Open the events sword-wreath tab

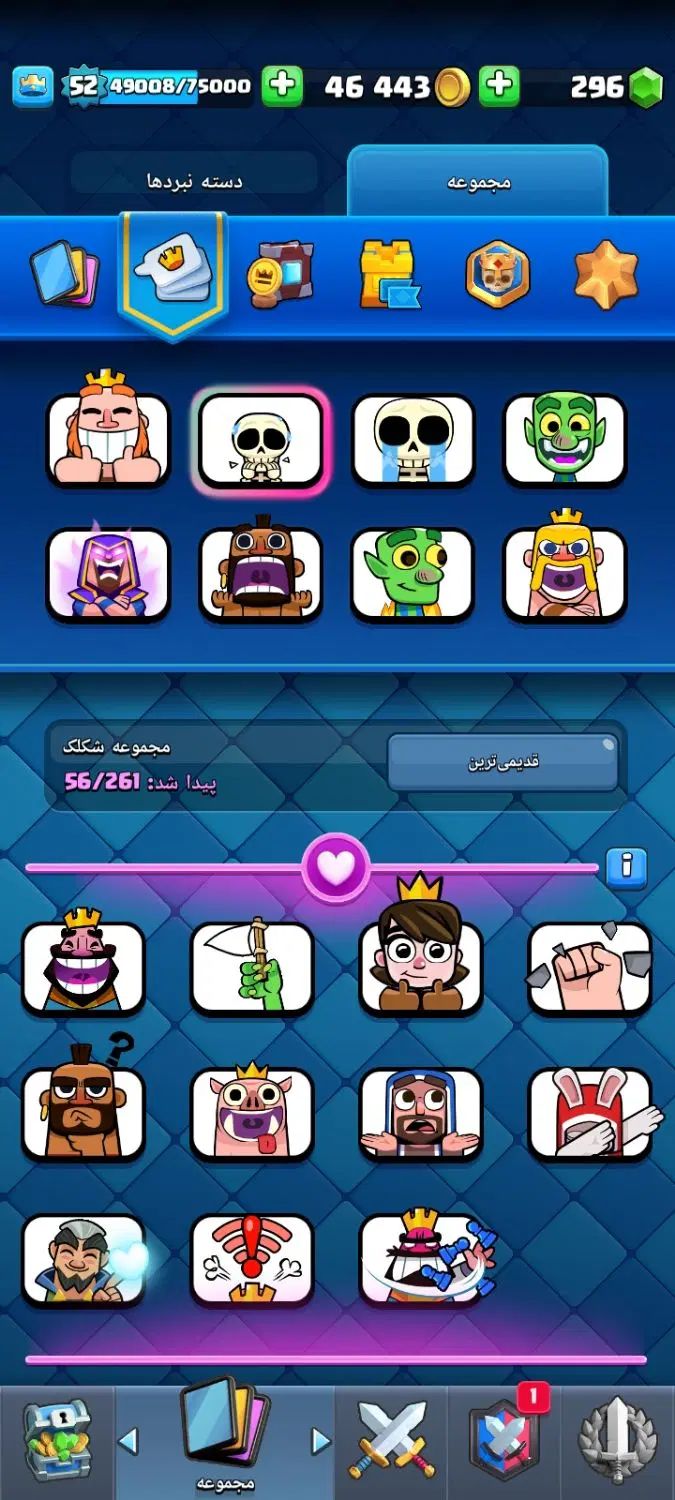617,1441
